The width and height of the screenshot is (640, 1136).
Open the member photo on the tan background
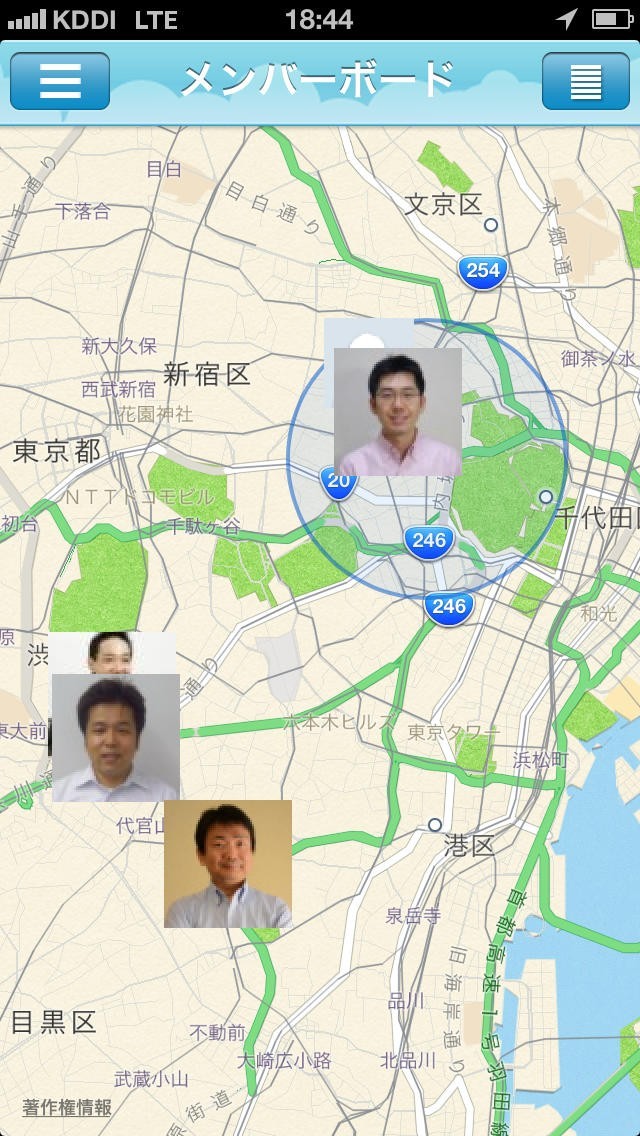(x=228, y=864)
